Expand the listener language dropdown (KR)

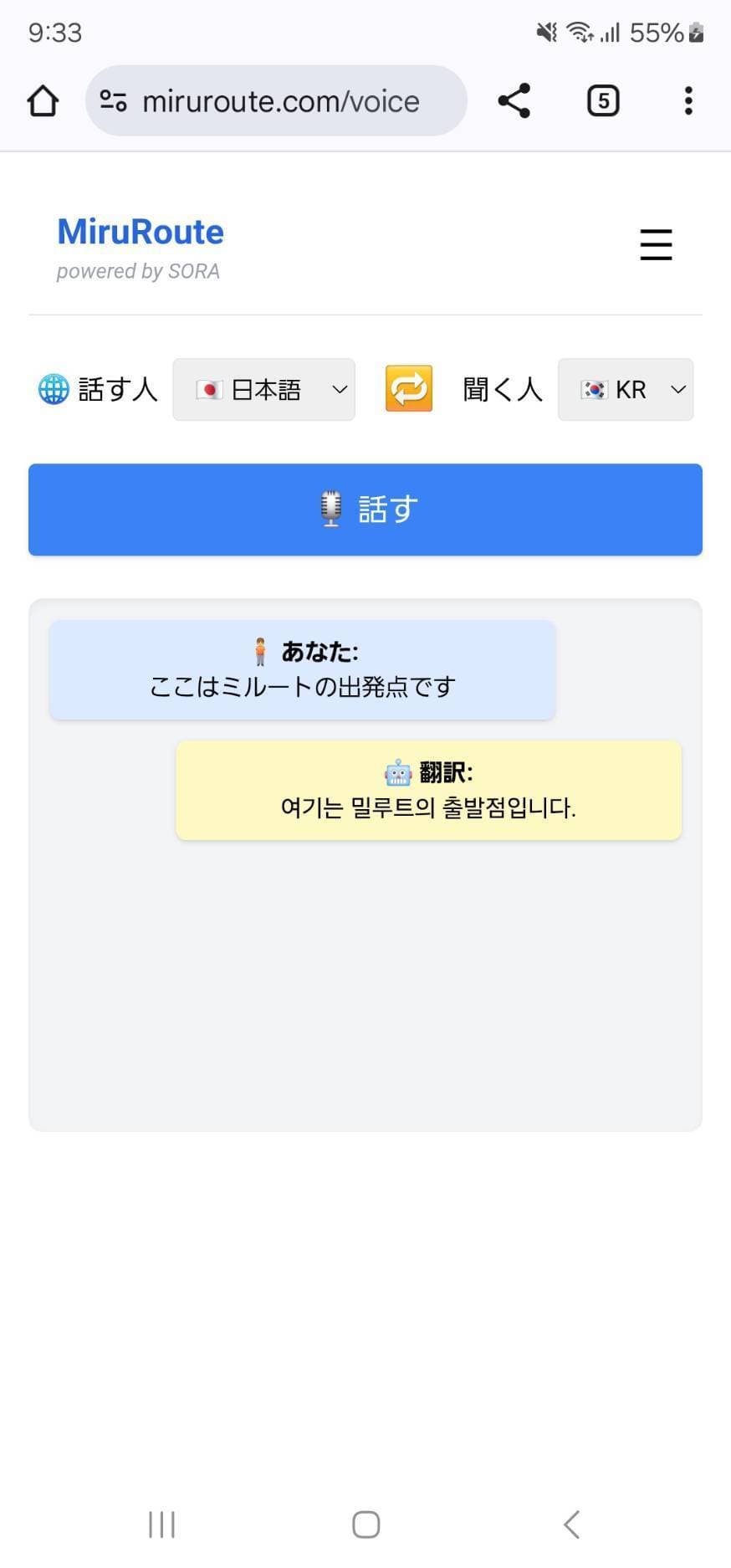click(x=626, y=390)
